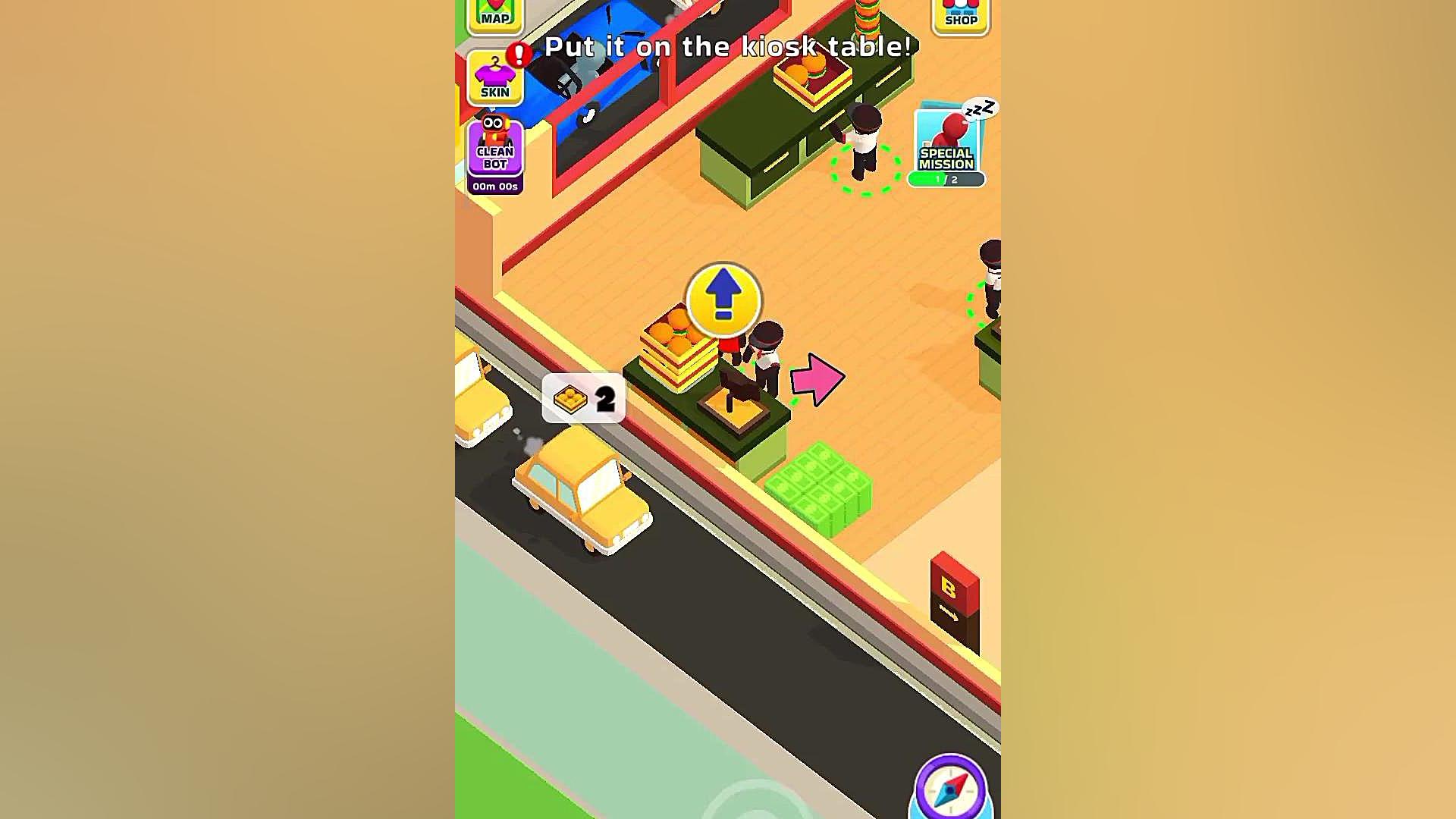Tap the compass navigation button
The height and width of the screenshot is (819, 1456).
(x=950, y=789)
